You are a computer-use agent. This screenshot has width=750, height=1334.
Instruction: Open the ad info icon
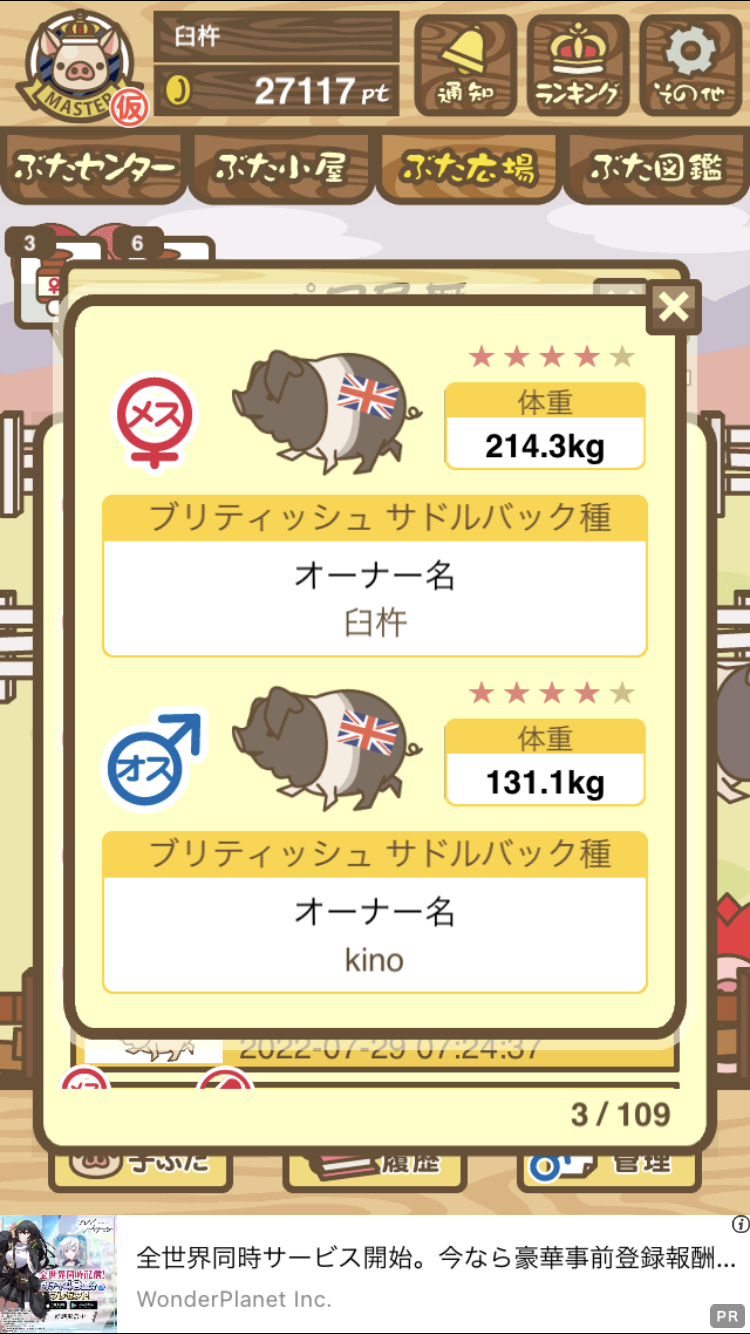pos(740,1224)
